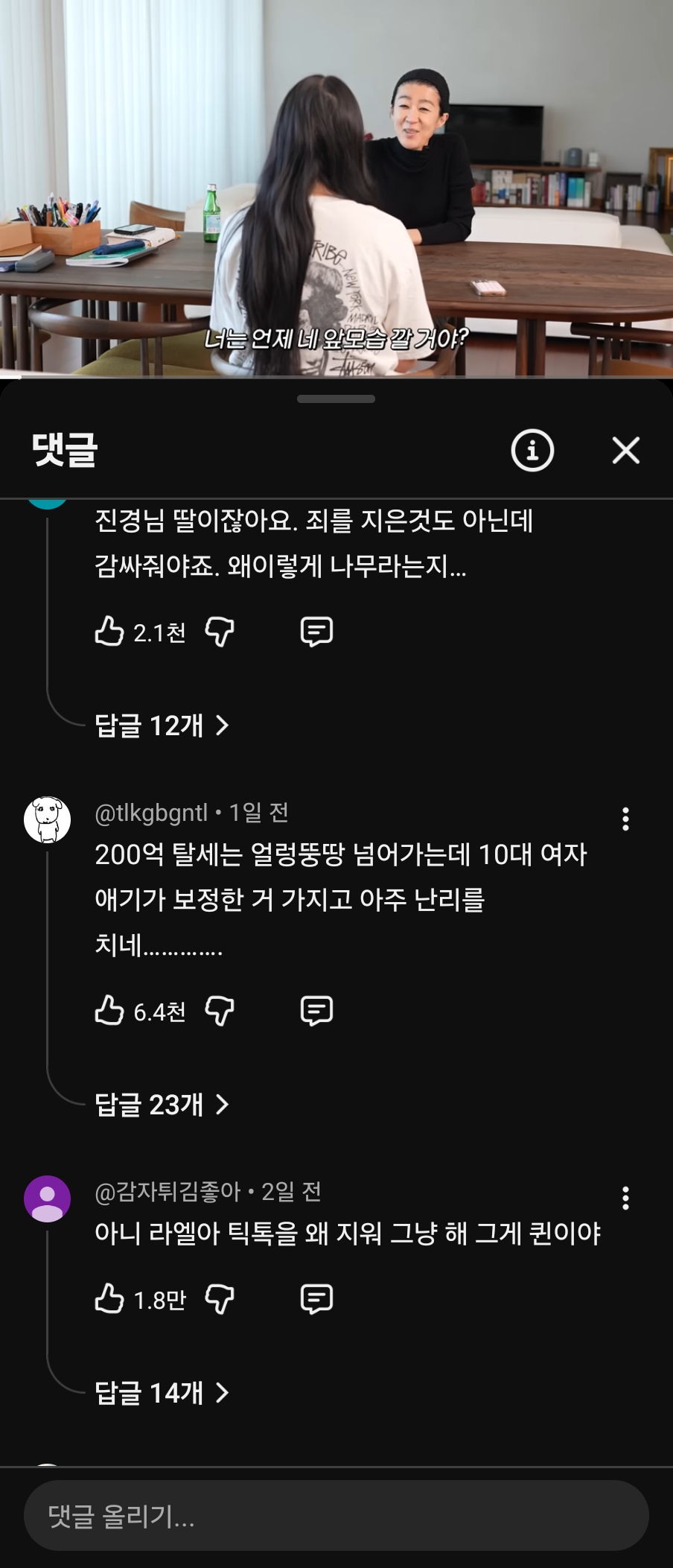Image resolution: width=673 pixels, height=1568 pixels.
Task: Open overflow menu on @감자튀김좋아's comment
Action: tap(625, 1198)
